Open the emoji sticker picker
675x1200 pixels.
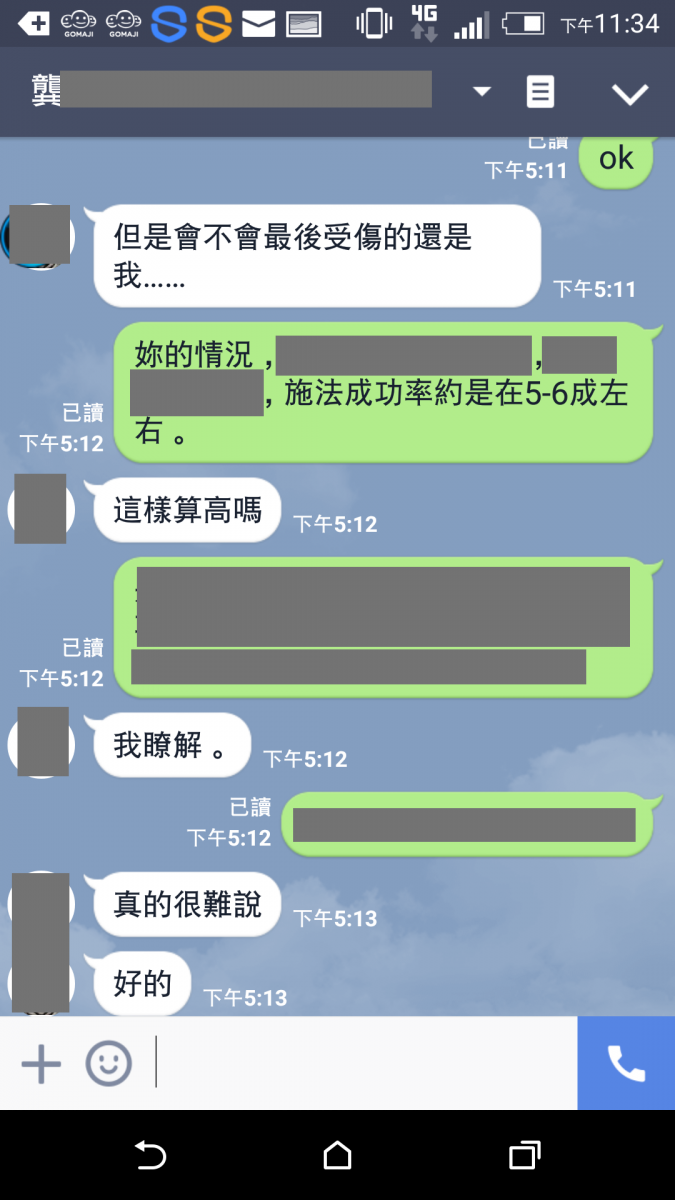click(x=108, y=1064)
